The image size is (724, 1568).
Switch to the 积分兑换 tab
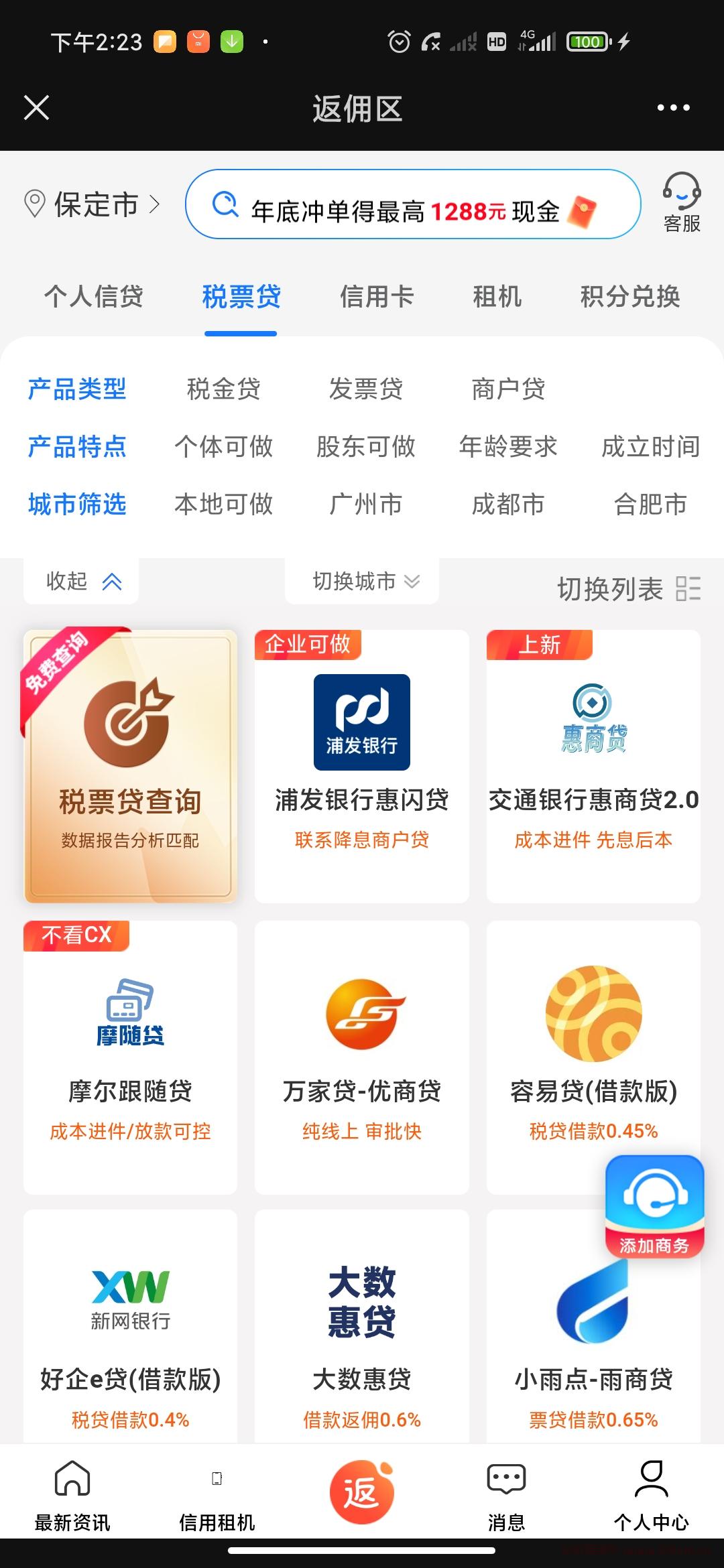(x=630, y=296)
